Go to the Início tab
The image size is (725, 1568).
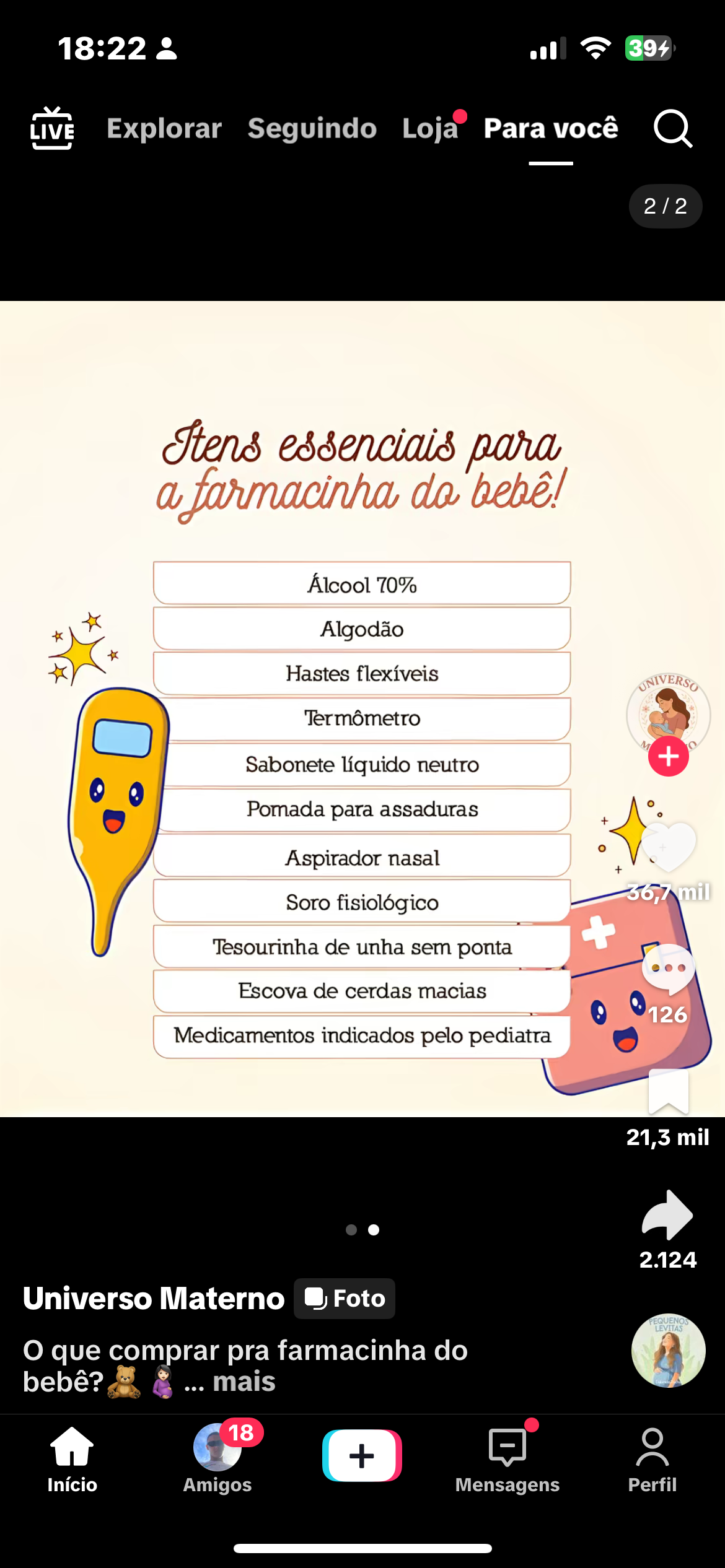click(x=72, y=1458)
